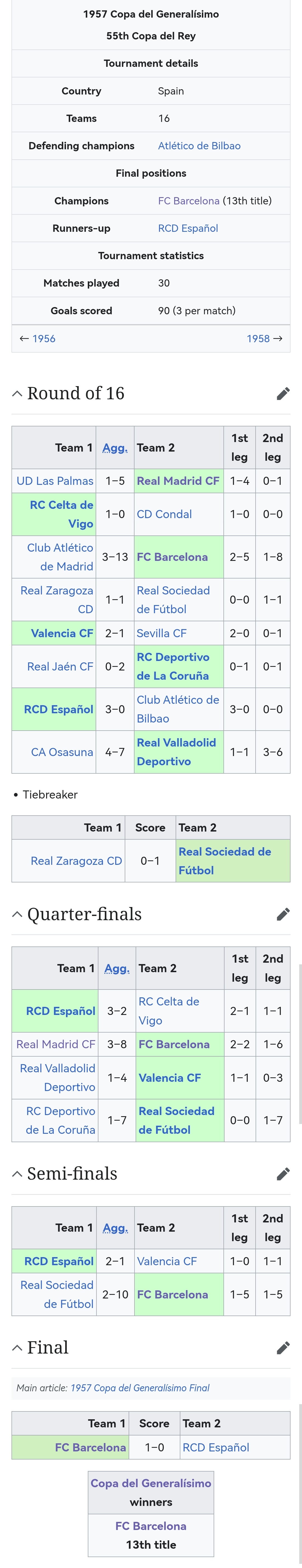Open Copa del Generalísimo link in winners box
Screen dimensions: 302x1568
coord(150,1483)
